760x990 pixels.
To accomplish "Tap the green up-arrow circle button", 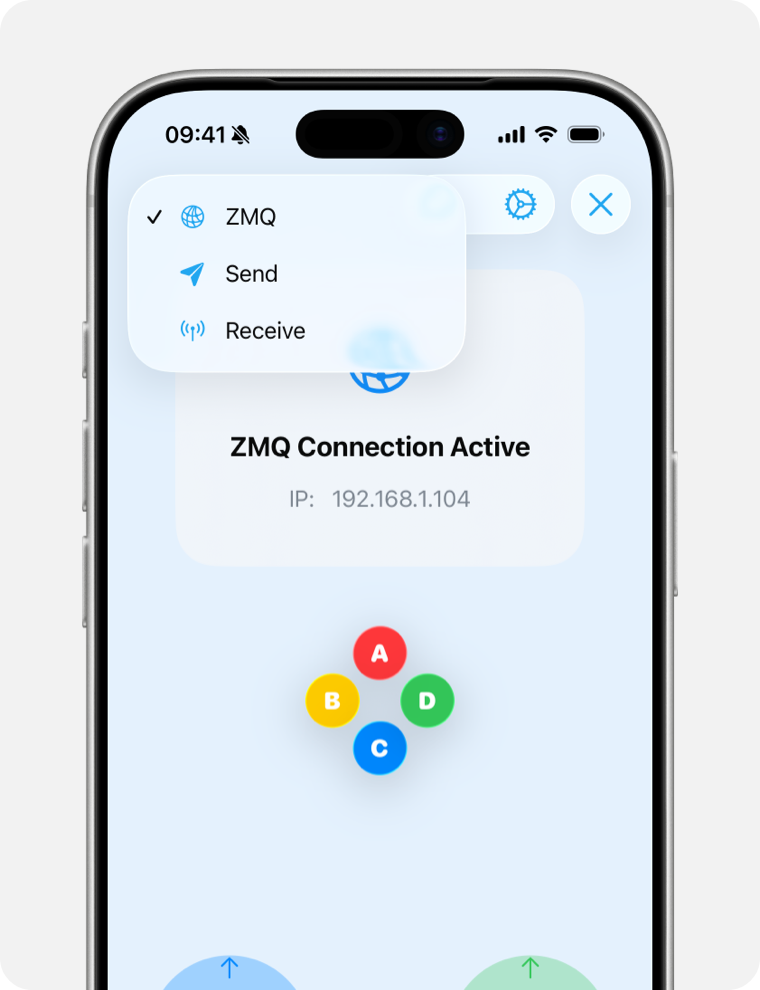I will tap(530, 970).
